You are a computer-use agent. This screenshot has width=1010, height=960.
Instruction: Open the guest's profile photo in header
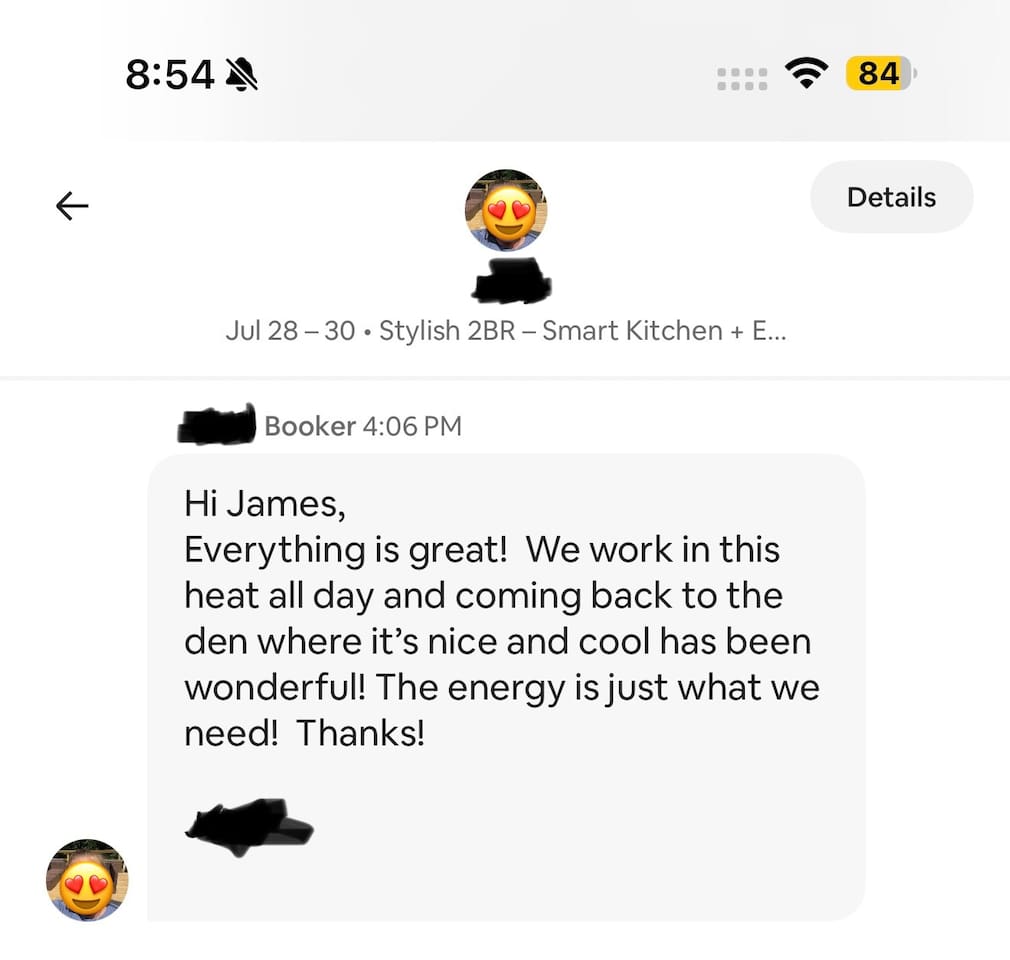point(506,210)
